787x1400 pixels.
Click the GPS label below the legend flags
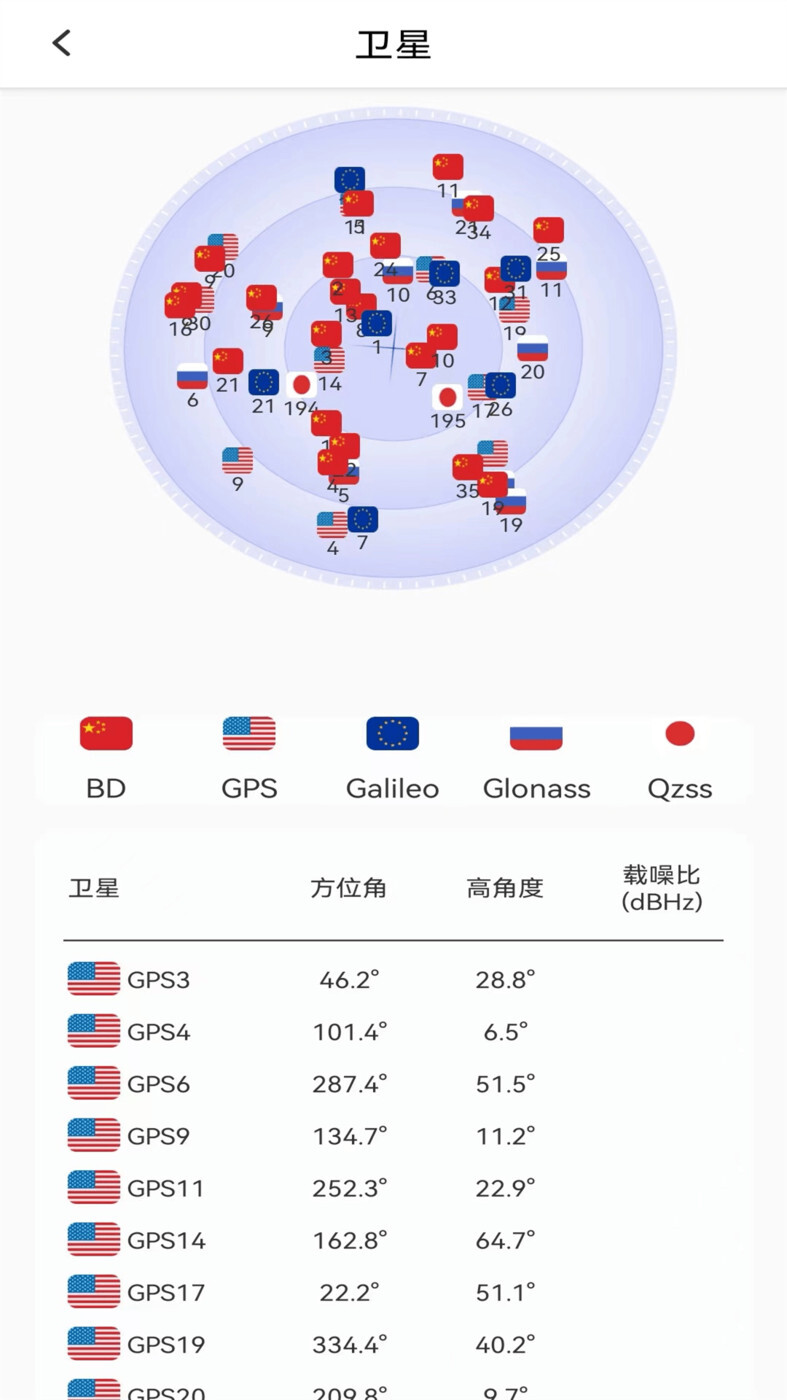[248, 788]
